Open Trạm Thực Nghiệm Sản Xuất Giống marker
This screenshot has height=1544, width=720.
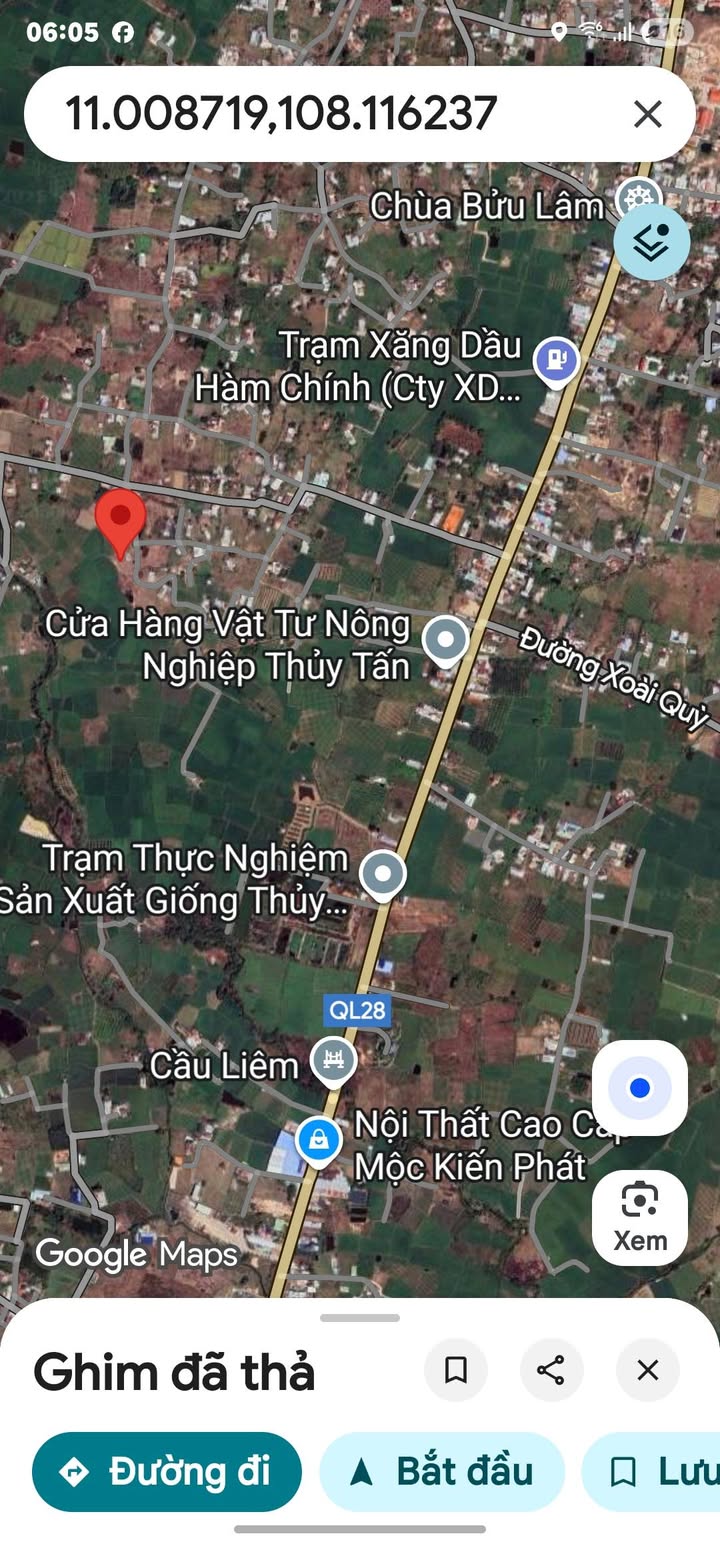(x=382, y=875)
